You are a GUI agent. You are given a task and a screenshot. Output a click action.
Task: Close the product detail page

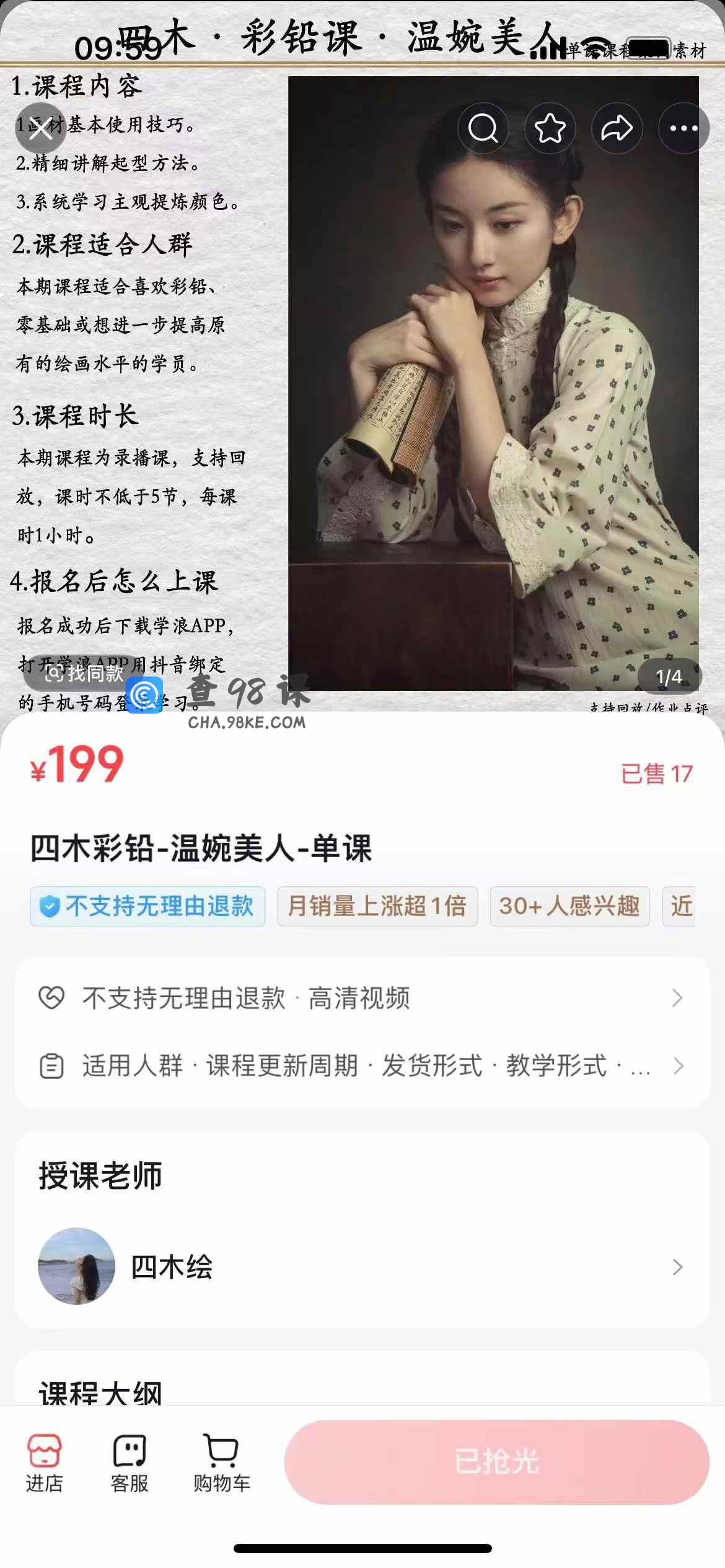coord(41,129)
